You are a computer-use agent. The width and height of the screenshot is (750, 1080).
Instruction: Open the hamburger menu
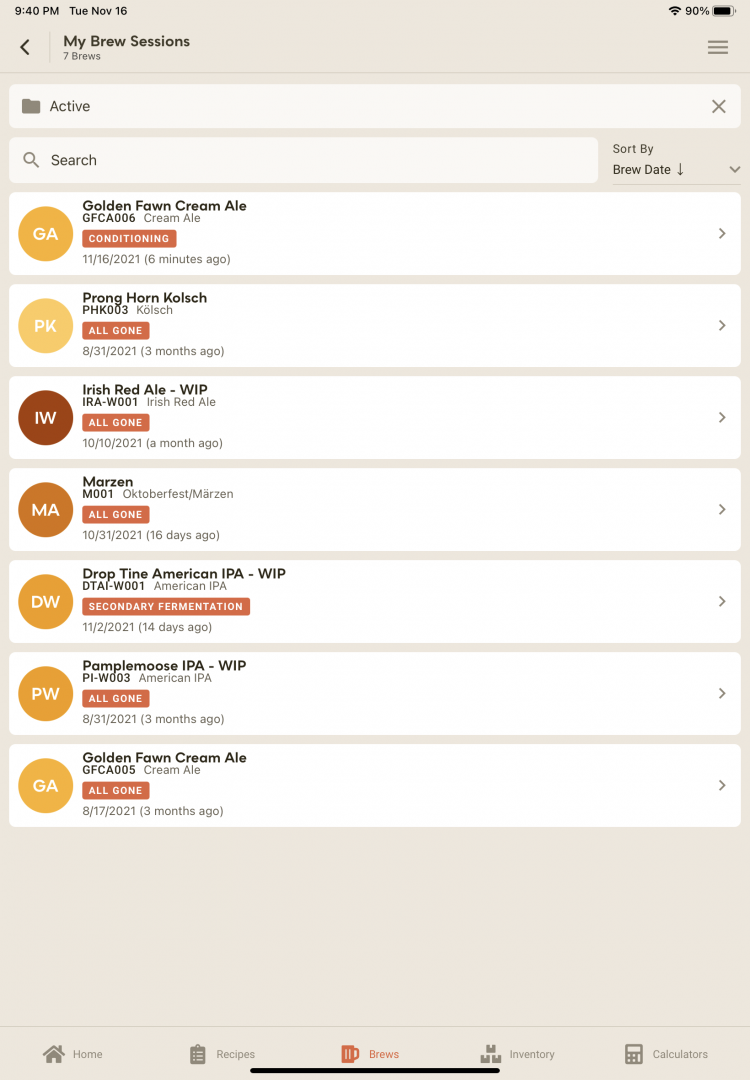(x=718, y=47)
